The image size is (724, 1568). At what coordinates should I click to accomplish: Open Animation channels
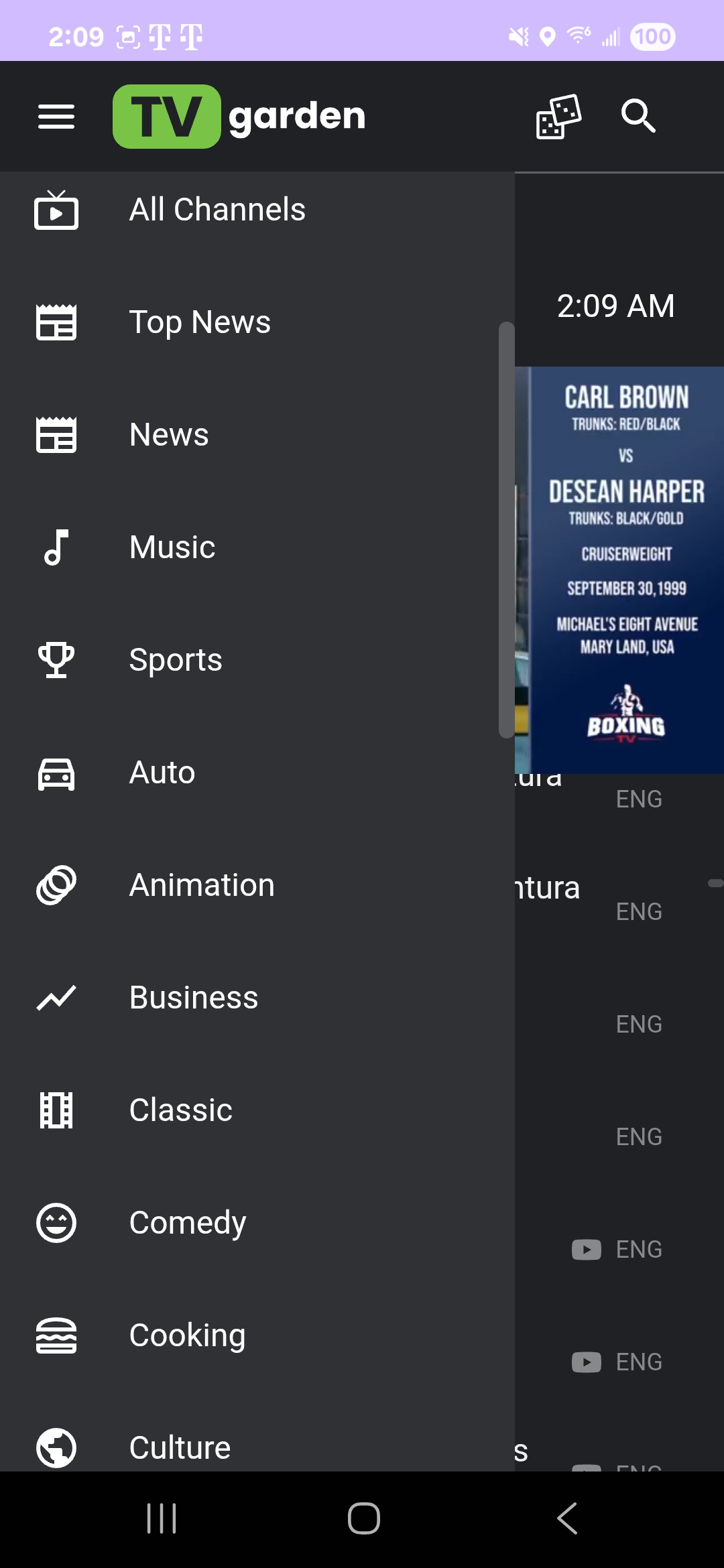[x=202, y=885]
